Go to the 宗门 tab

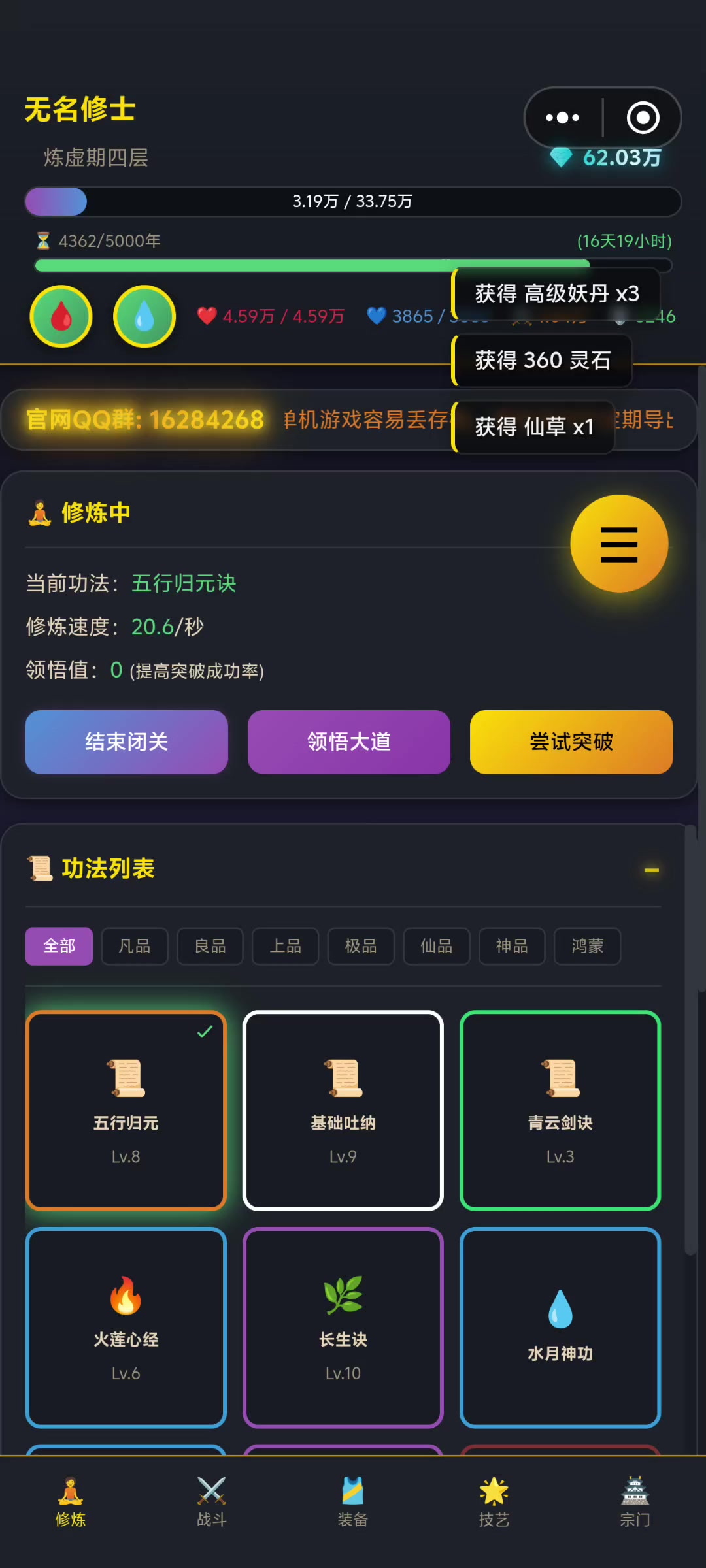(635, 1503)
